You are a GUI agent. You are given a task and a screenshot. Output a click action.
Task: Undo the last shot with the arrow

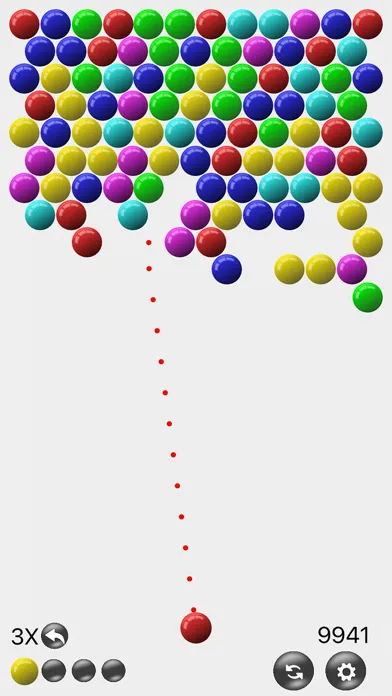(x=55, y=636)
